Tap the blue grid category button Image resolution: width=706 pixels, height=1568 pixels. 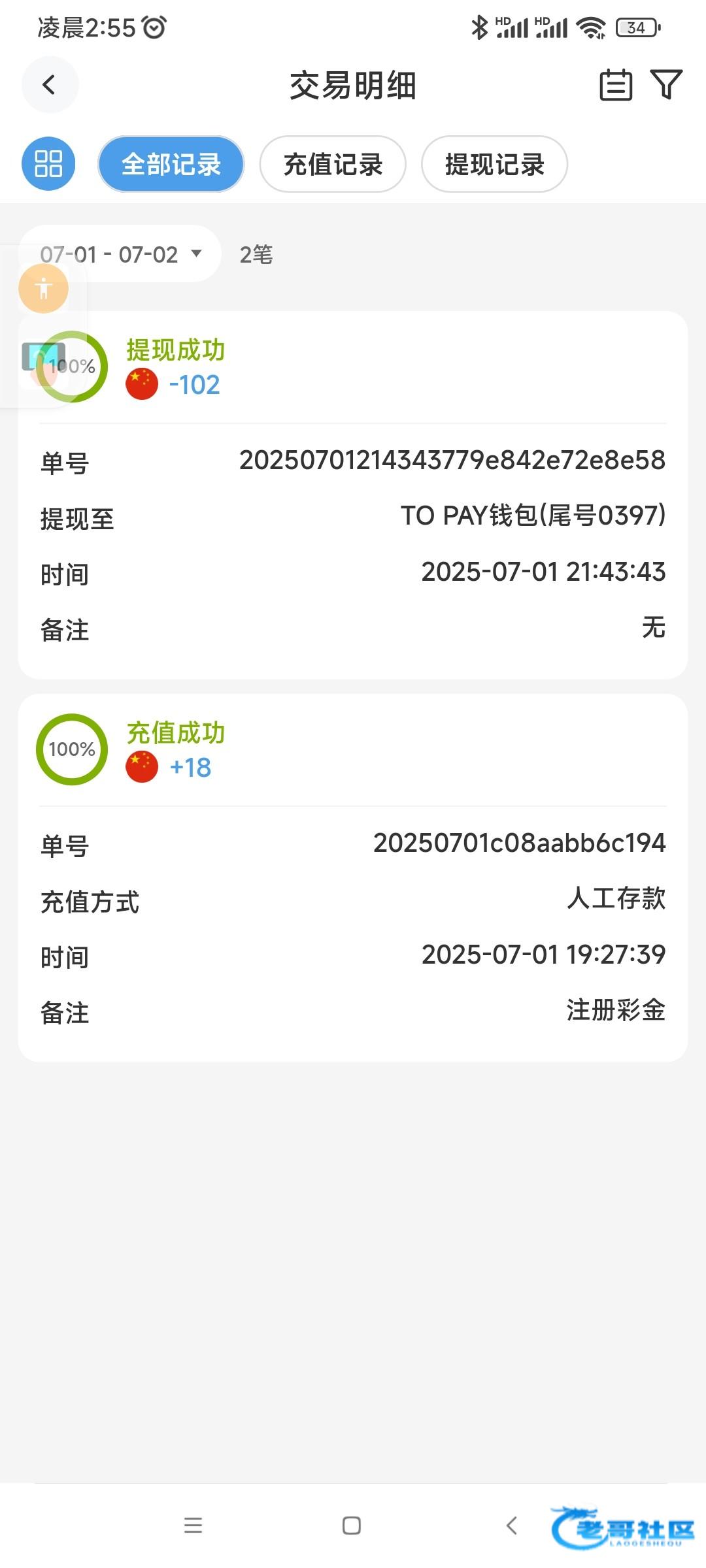click(48, 164)
